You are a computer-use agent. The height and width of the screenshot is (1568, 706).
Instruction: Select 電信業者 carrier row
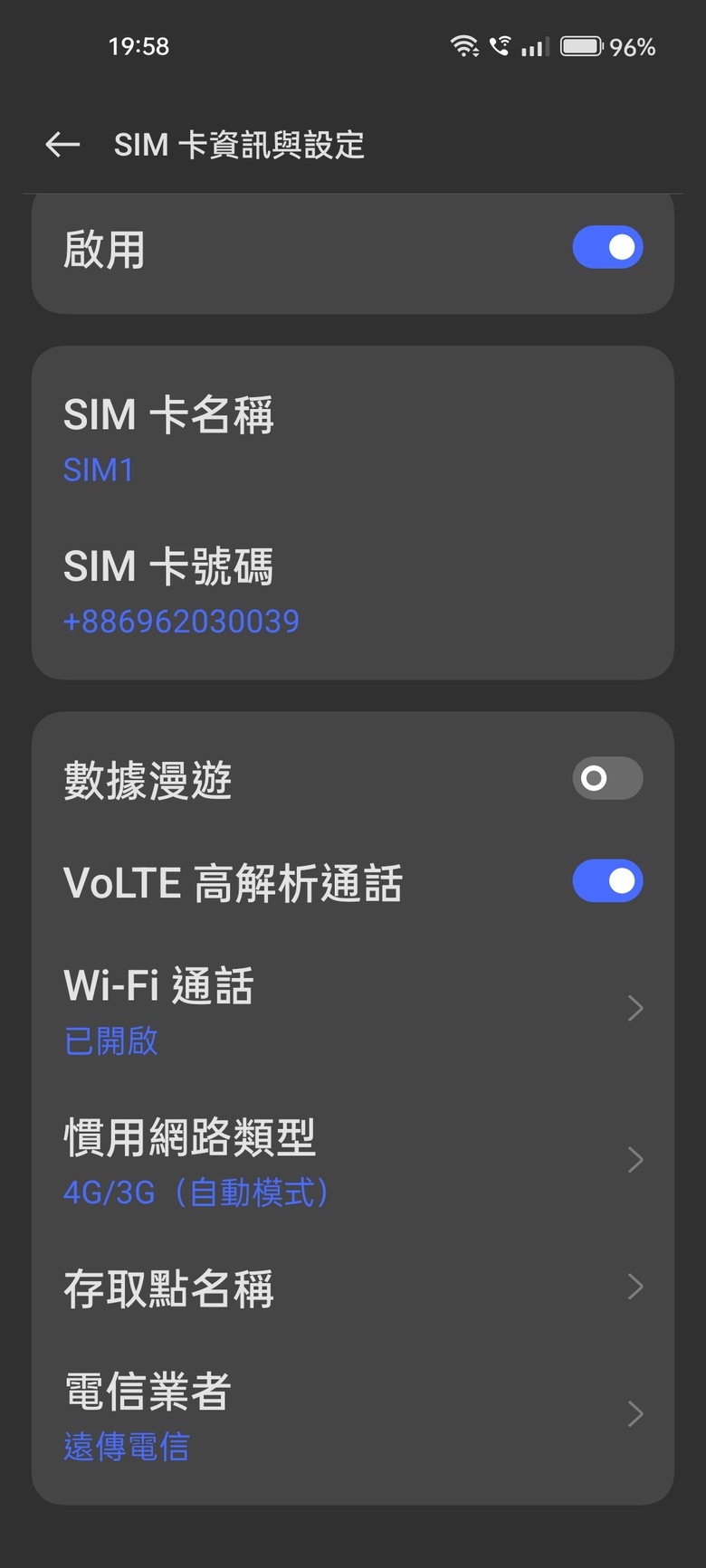[353, 1415]
